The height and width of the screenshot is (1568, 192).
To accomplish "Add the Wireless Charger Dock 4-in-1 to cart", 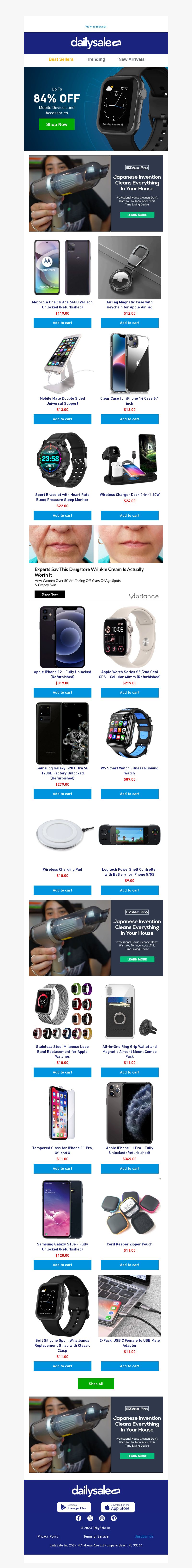I will point(129,516).
